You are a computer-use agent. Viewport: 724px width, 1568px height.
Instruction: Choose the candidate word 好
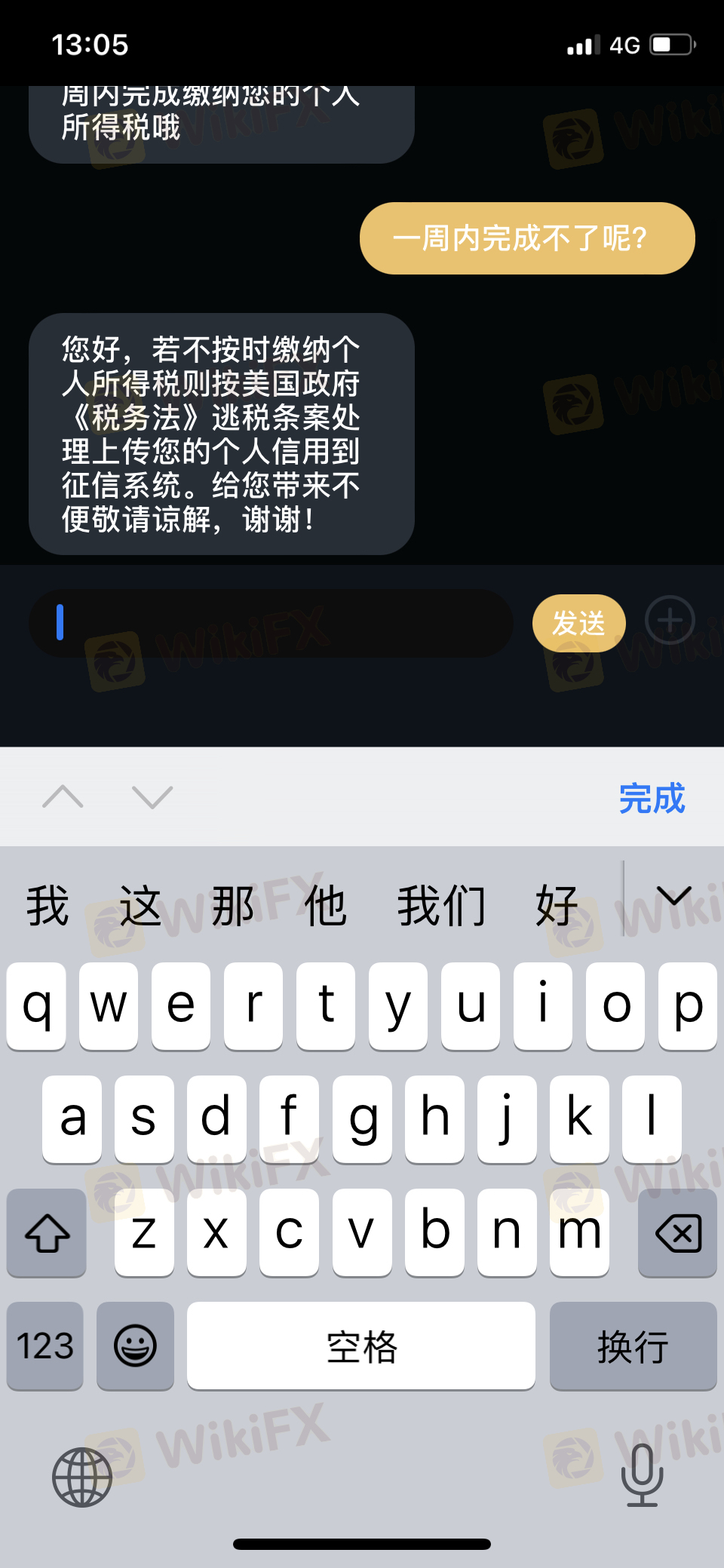point(557,906)
